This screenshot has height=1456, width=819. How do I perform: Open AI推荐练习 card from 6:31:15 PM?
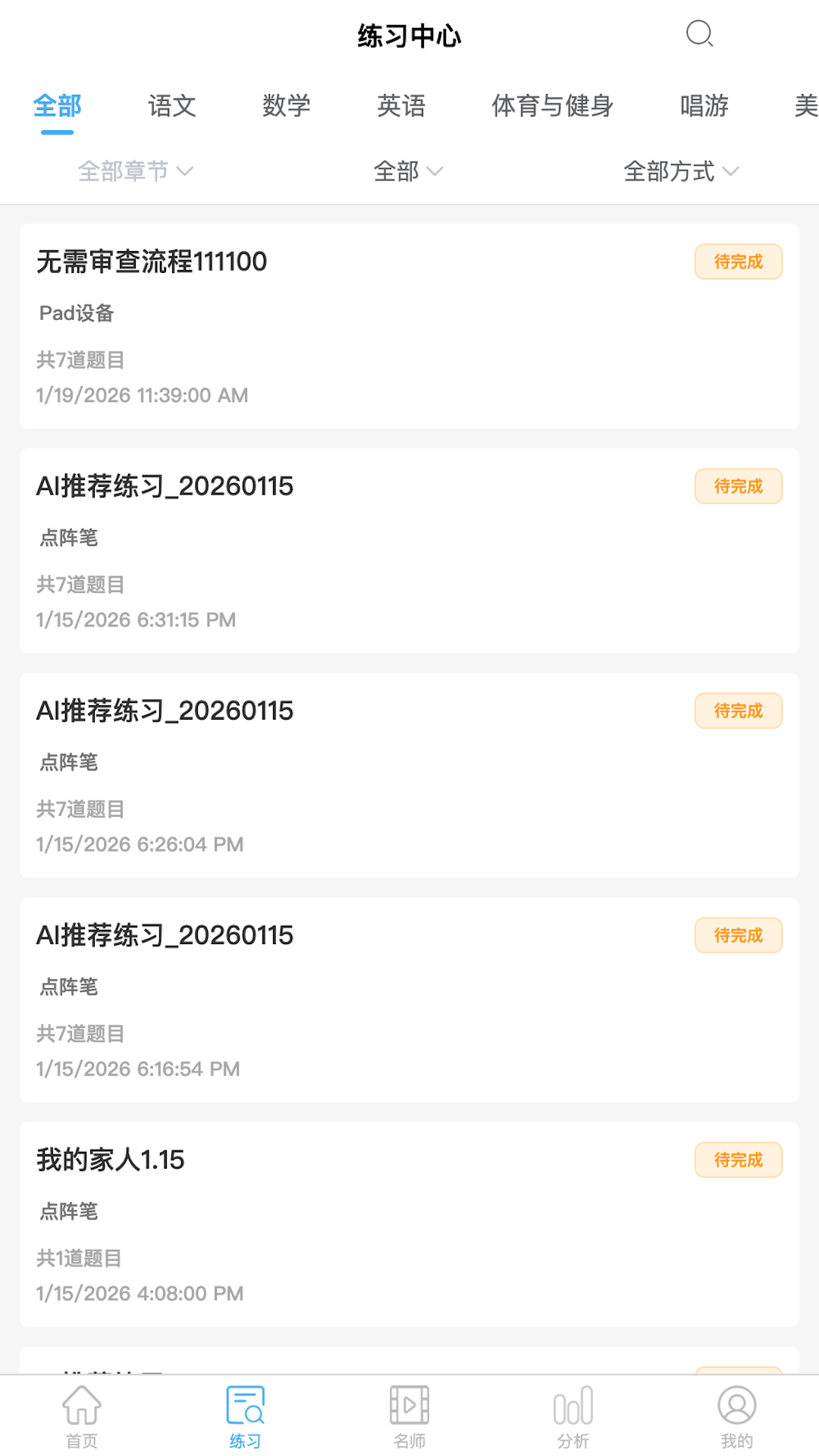click(409, 551)
